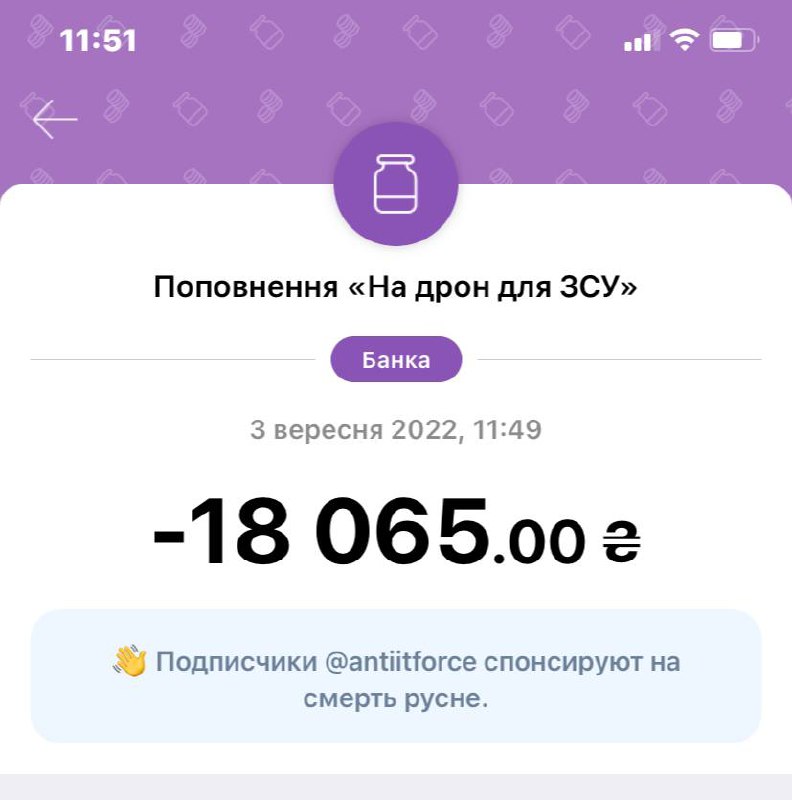Go back using the top-left arrow
This screenshot has width=792, height=800.
click(54, 120)
